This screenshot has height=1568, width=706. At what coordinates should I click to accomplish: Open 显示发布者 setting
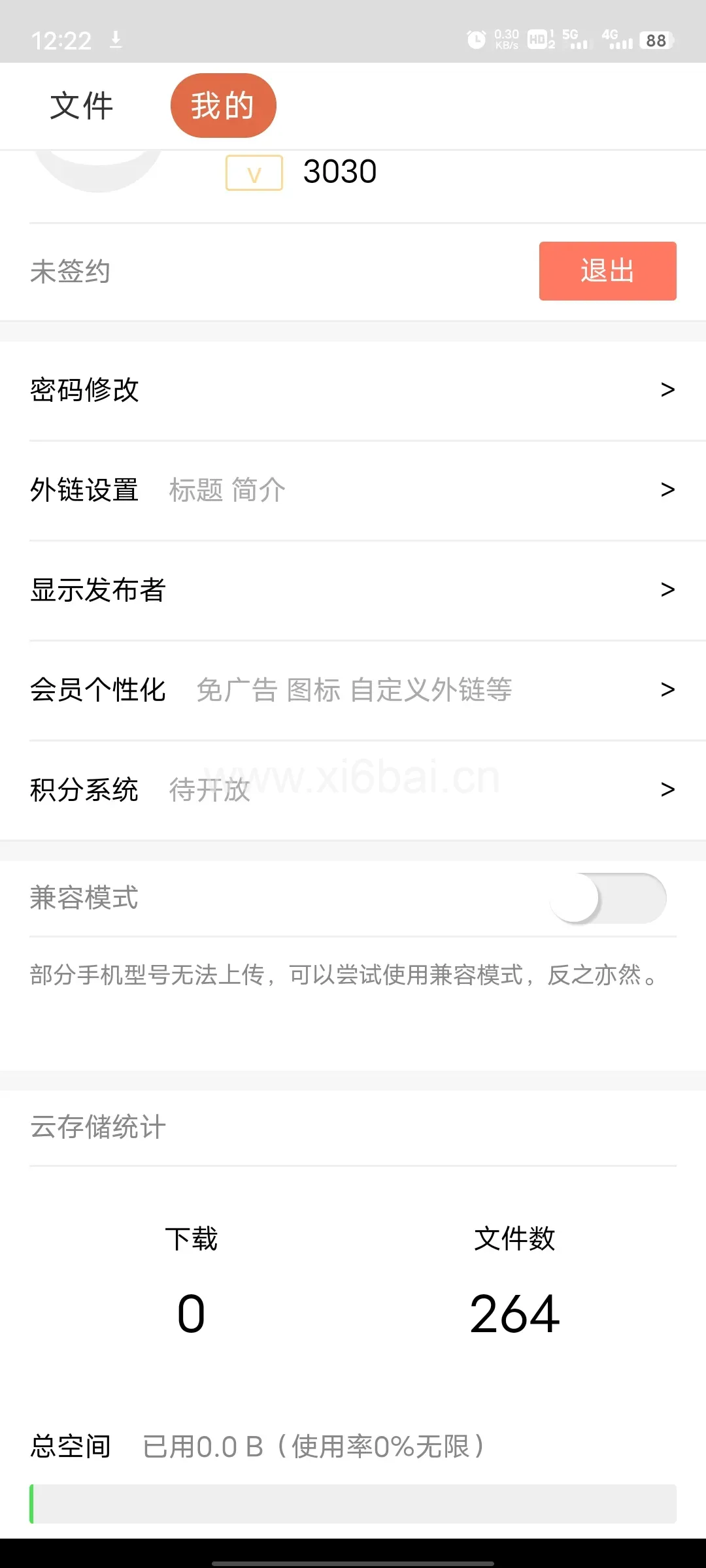click(353, 590)
